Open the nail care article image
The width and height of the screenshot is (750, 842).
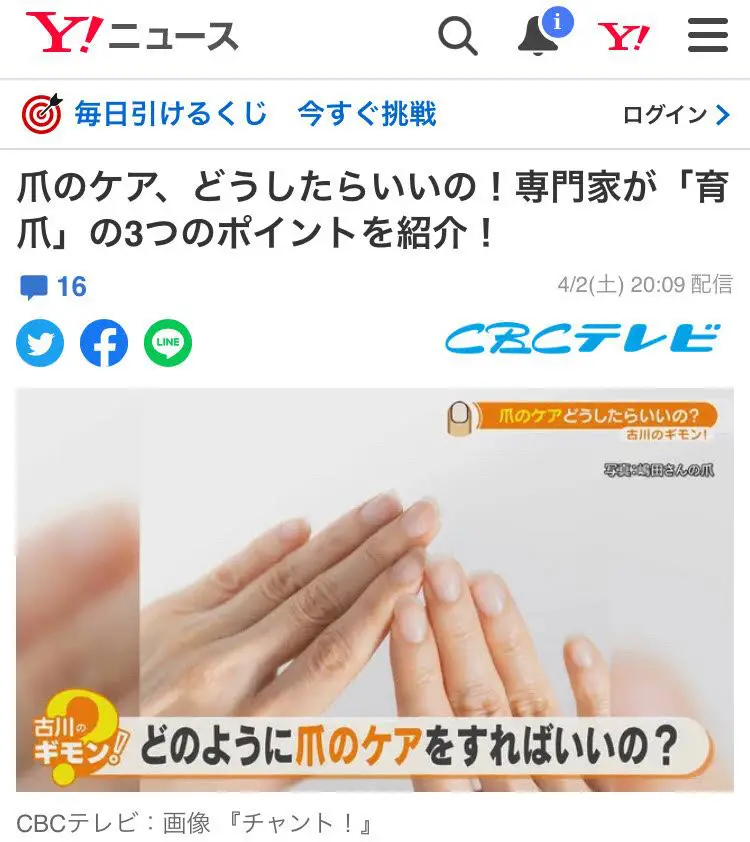pos(374,590)
